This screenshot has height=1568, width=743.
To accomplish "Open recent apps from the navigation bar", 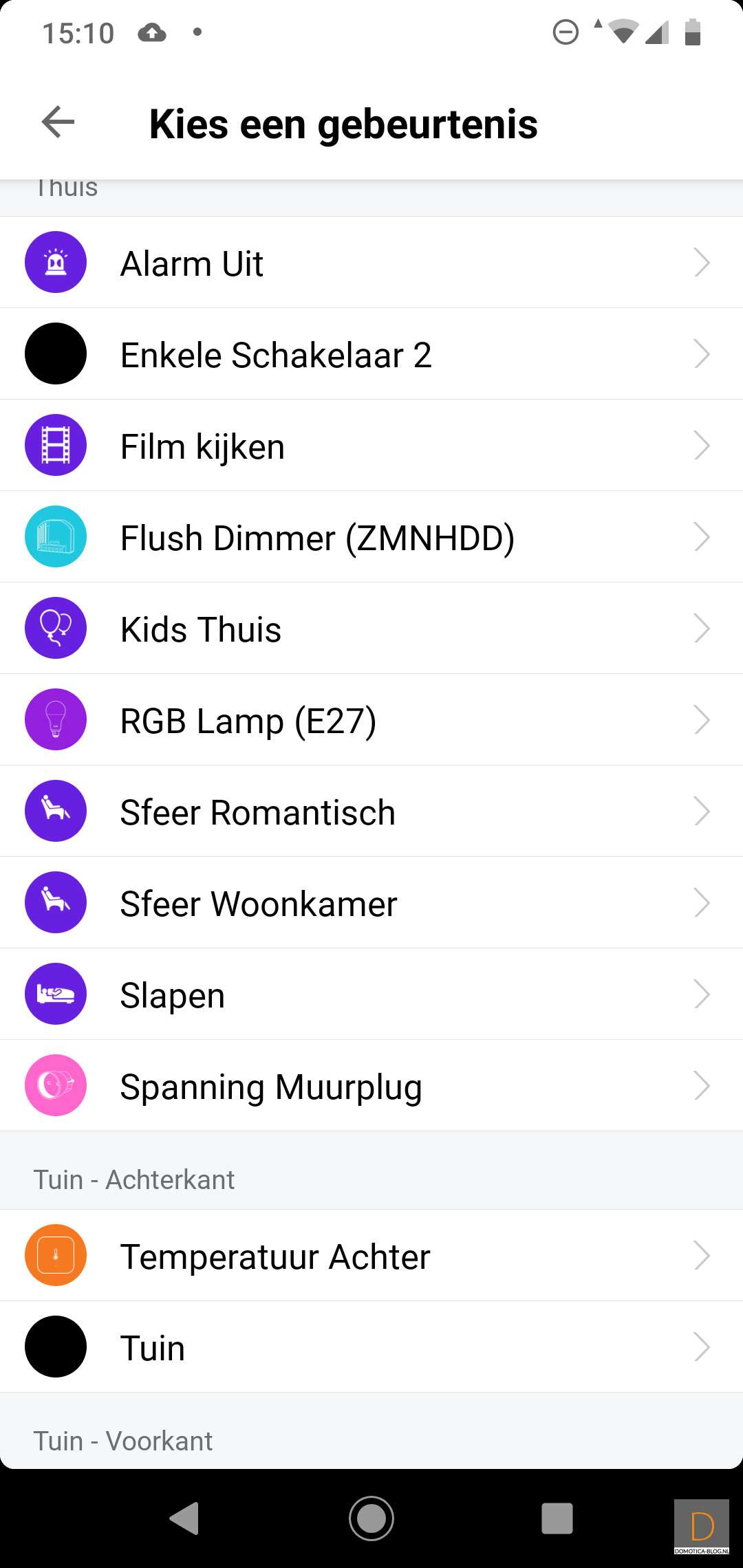I will click(557, 1518).
